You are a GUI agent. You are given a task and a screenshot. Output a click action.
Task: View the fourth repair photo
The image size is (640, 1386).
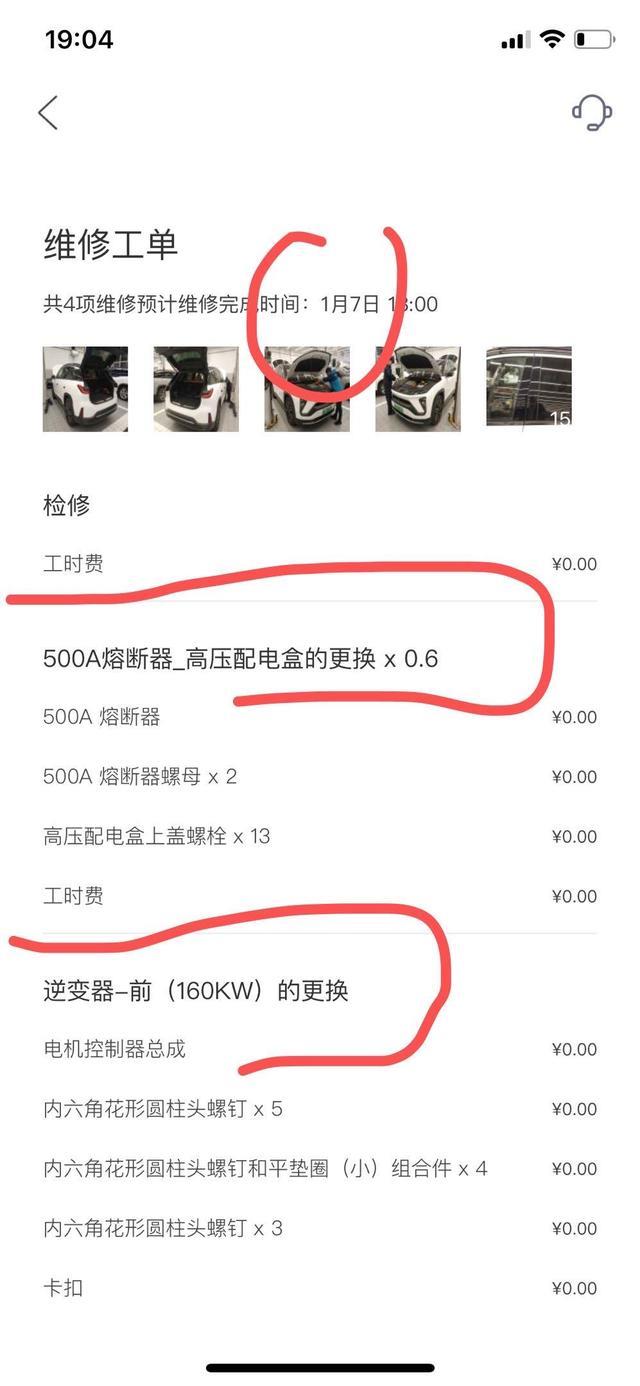(x=418, y=389)
